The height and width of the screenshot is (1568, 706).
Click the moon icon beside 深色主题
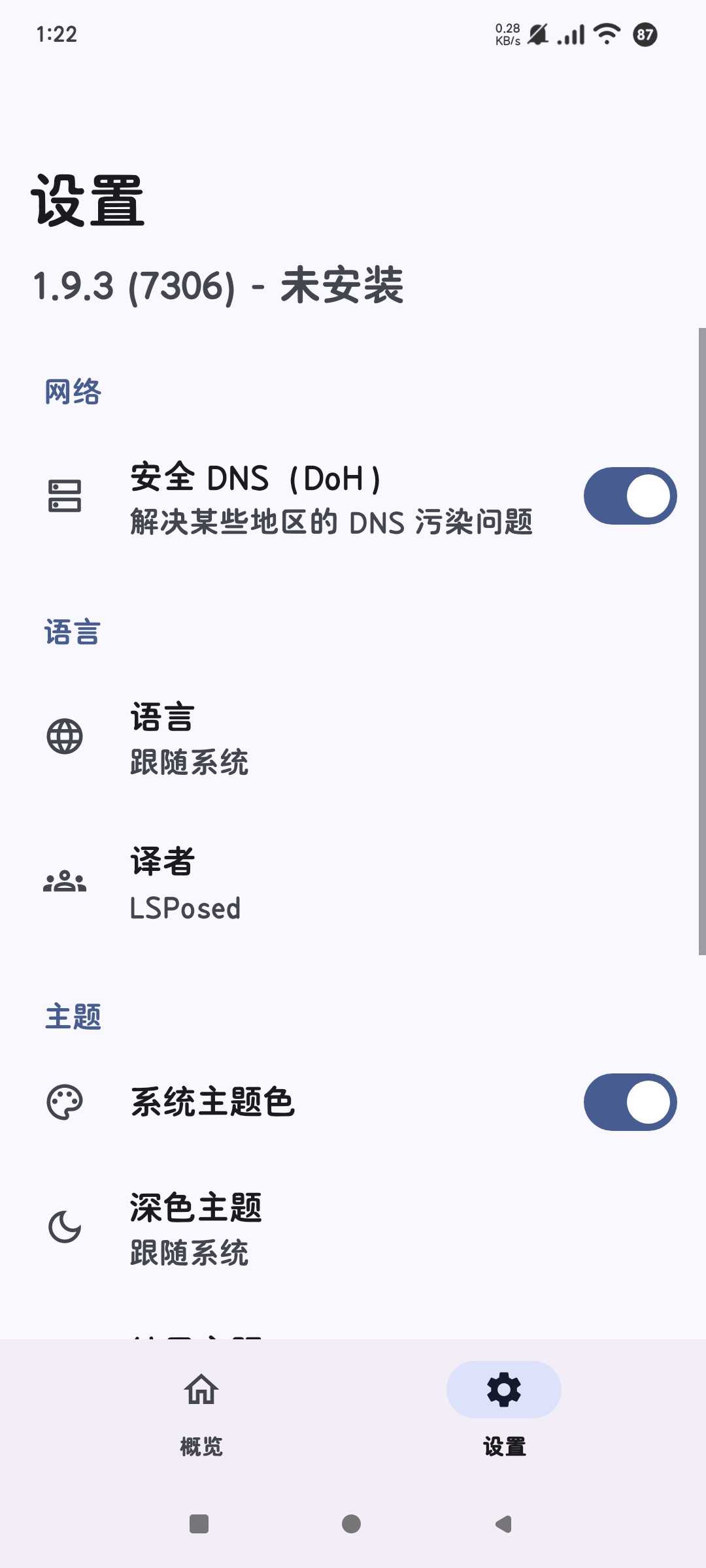pos(63,1228)
